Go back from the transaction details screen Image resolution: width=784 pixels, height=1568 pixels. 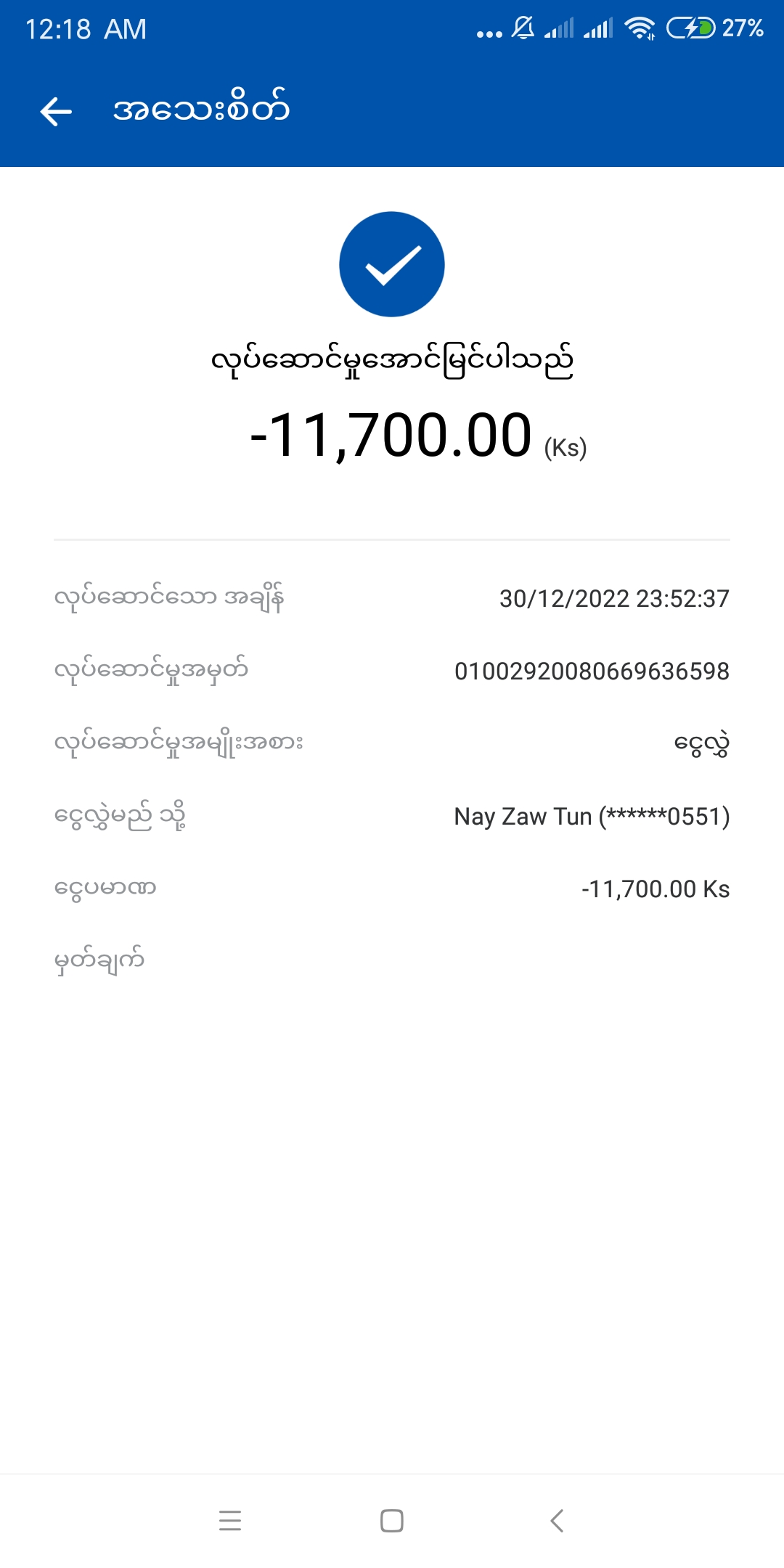click(x=56, y=111)
